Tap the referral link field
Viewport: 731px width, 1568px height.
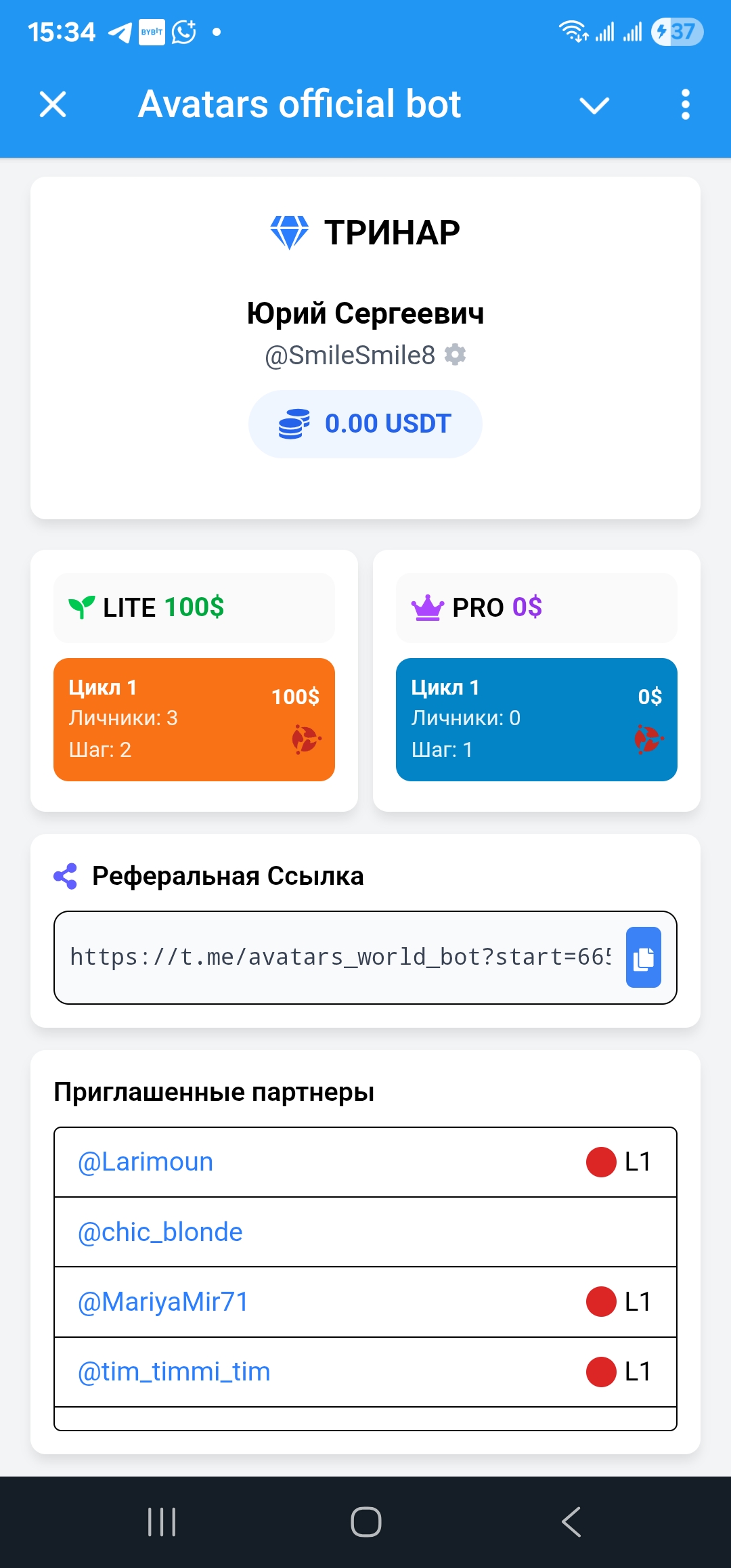pos(338,957)
